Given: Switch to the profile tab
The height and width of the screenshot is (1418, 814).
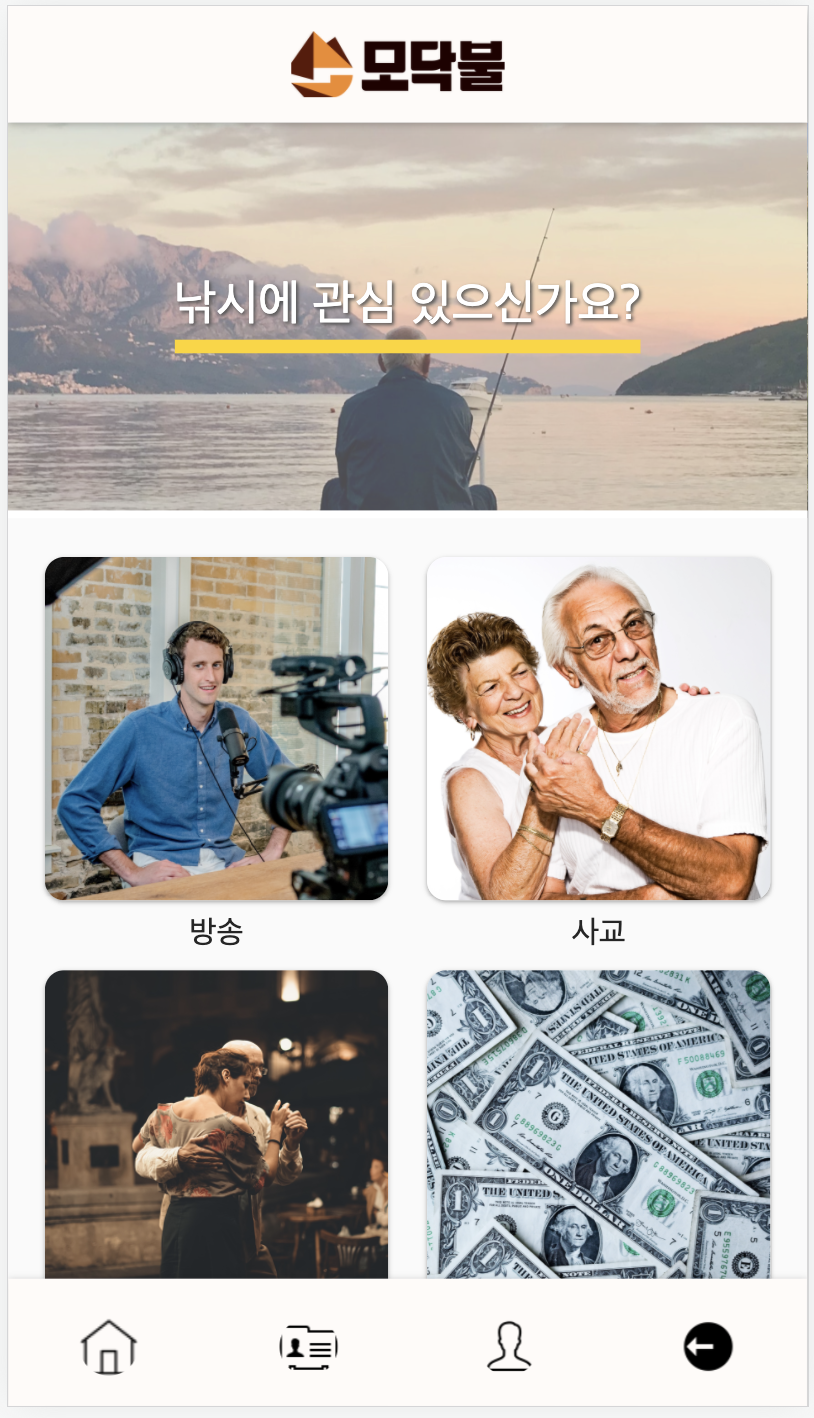Looking at the screenshot, I should pyautogui.click(x=508, y=1346).
